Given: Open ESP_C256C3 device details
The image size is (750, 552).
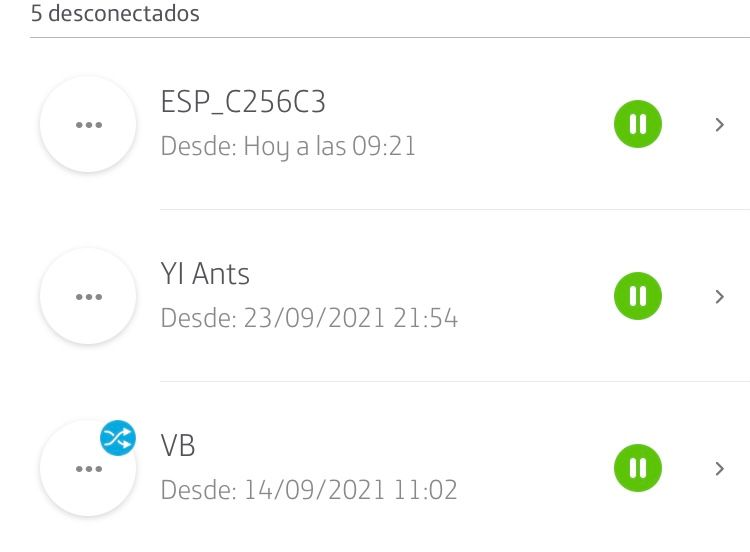Looking at the screenshot, I should coord(719,125).
